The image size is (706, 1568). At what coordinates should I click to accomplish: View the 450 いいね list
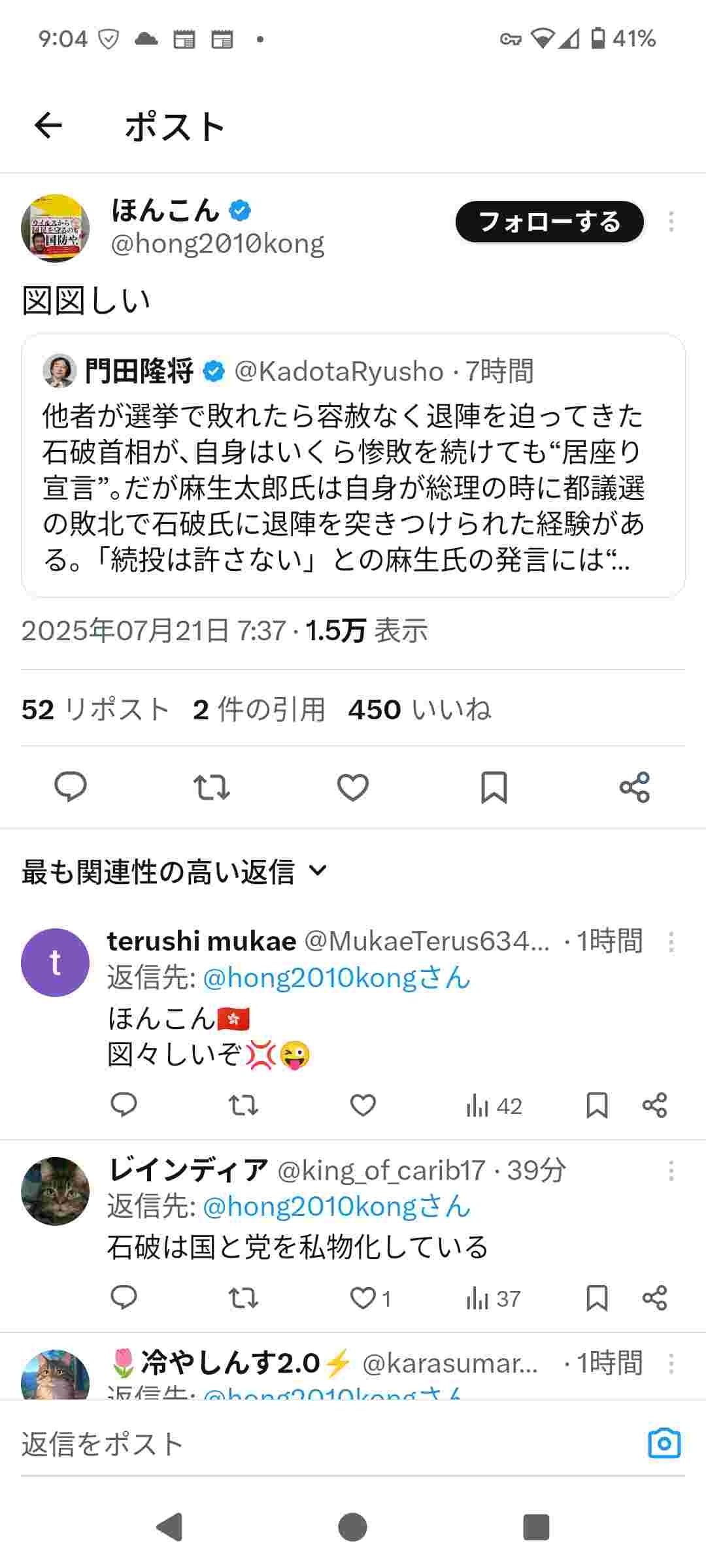pyautogui.click(x=419, y=710)
